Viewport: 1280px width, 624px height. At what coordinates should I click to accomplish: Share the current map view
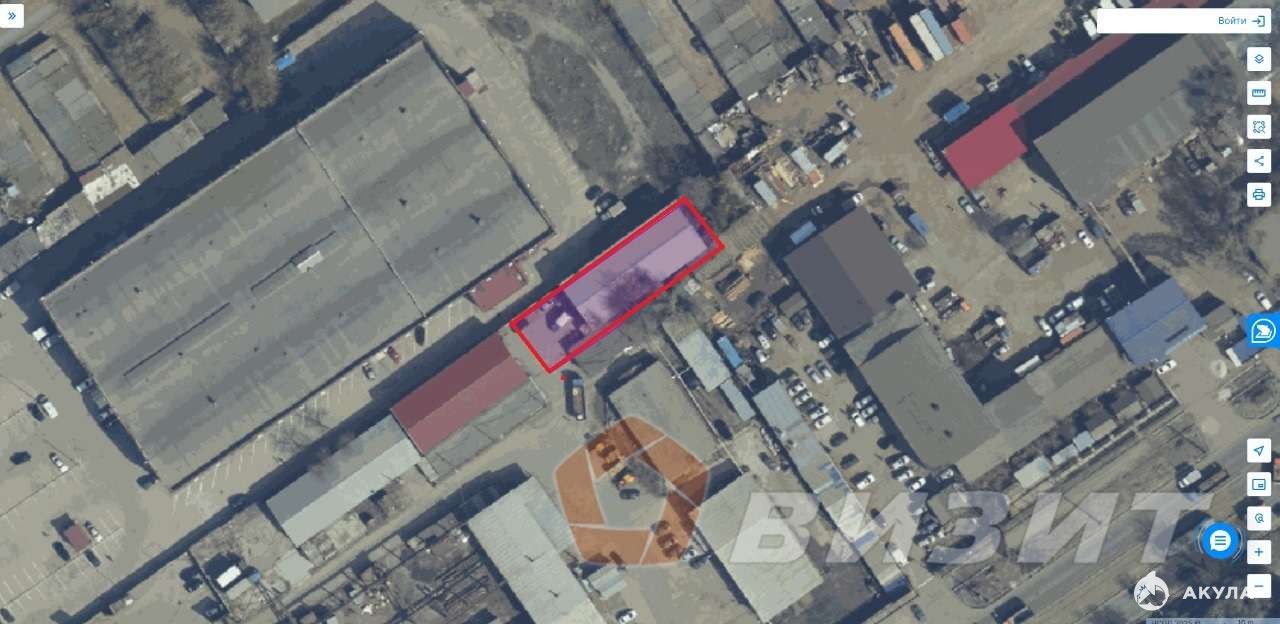coord(1258,161)
